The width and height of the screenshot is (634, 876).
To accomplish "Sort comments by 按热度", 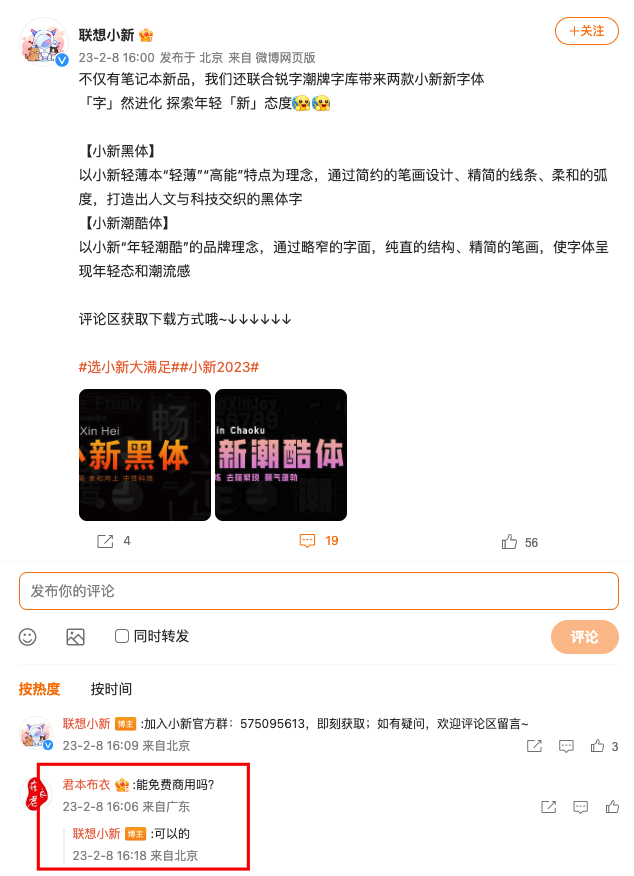I will click(39, 689).
